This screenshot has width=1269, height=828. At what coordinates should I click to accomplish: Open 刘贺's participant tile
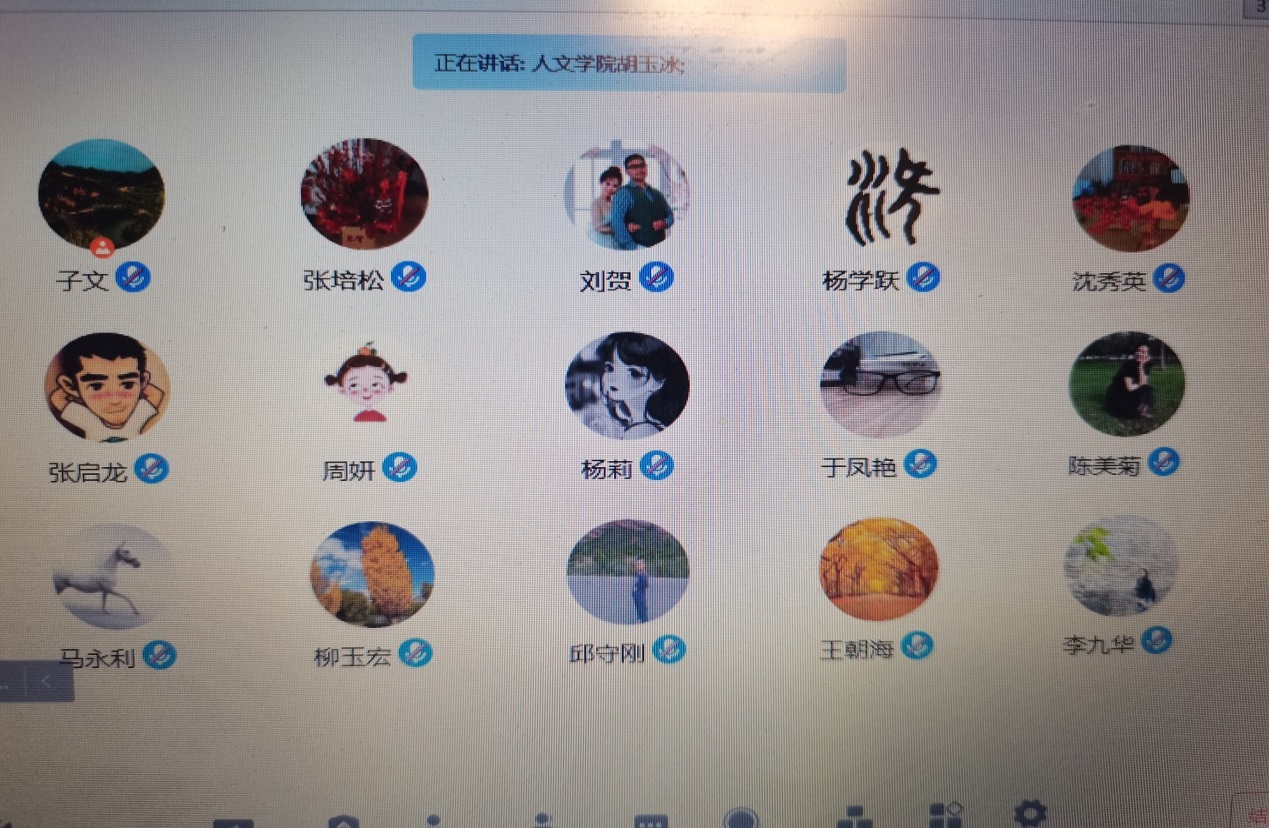pyautogui.click(x=626, y=195)
